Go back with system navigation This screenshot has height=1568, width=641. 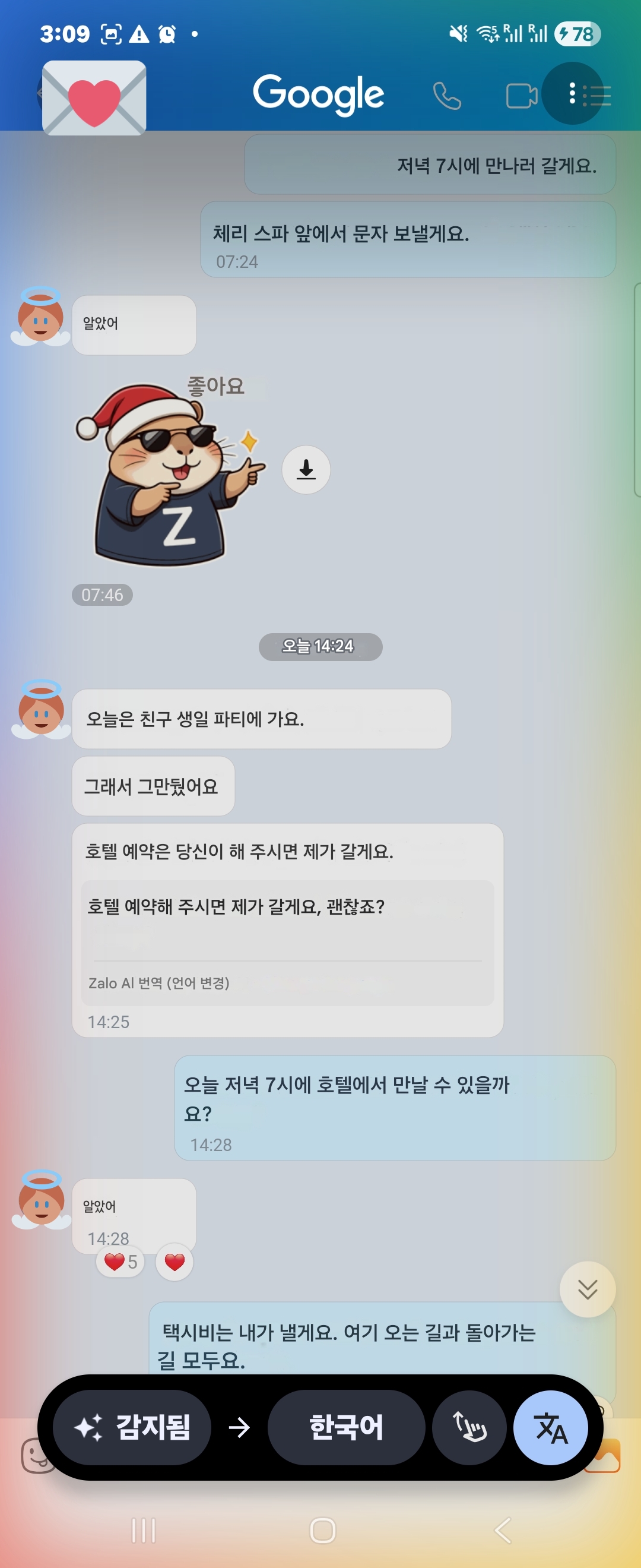pyautogui.click(x=502, y=1530)
